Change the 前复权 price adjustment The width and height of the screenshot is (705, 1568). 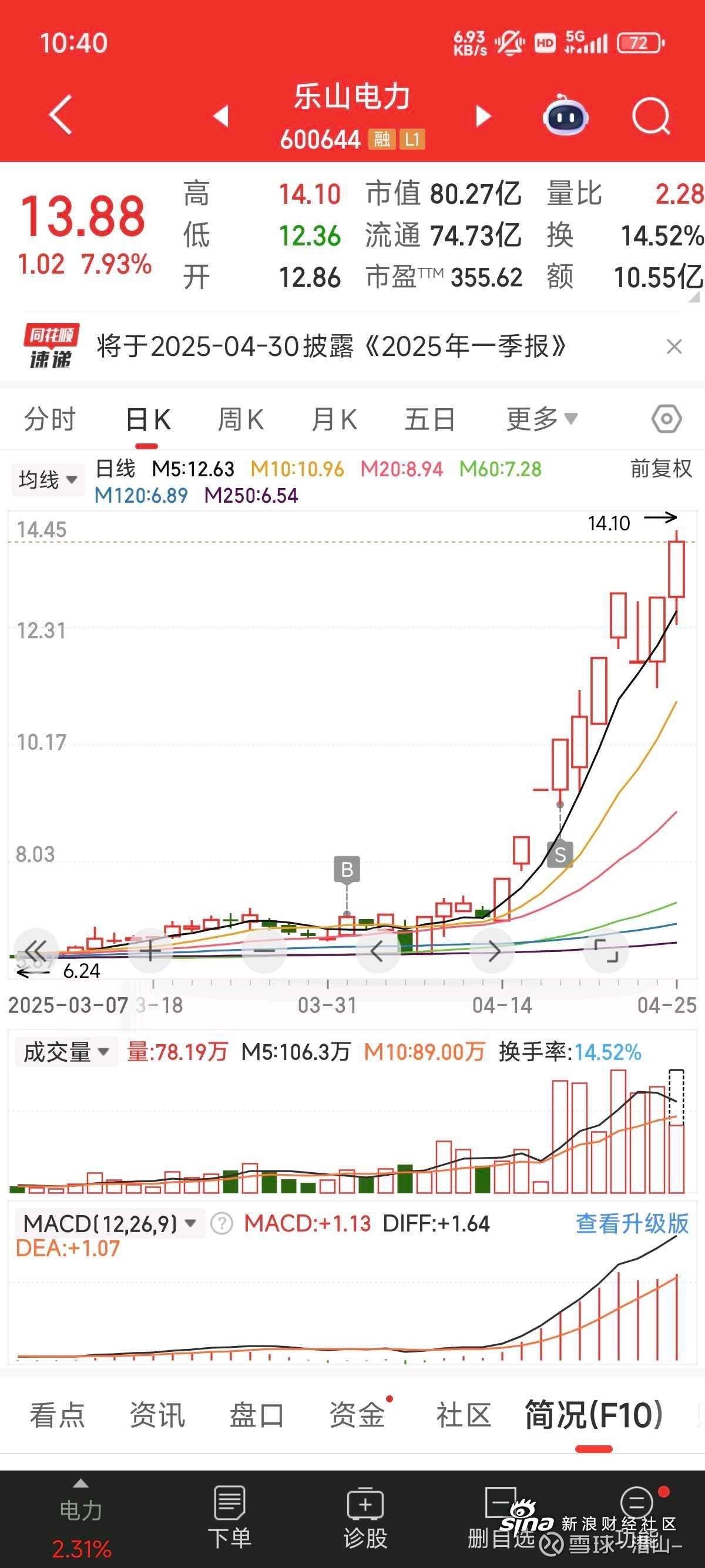click(x=661, y=469)
